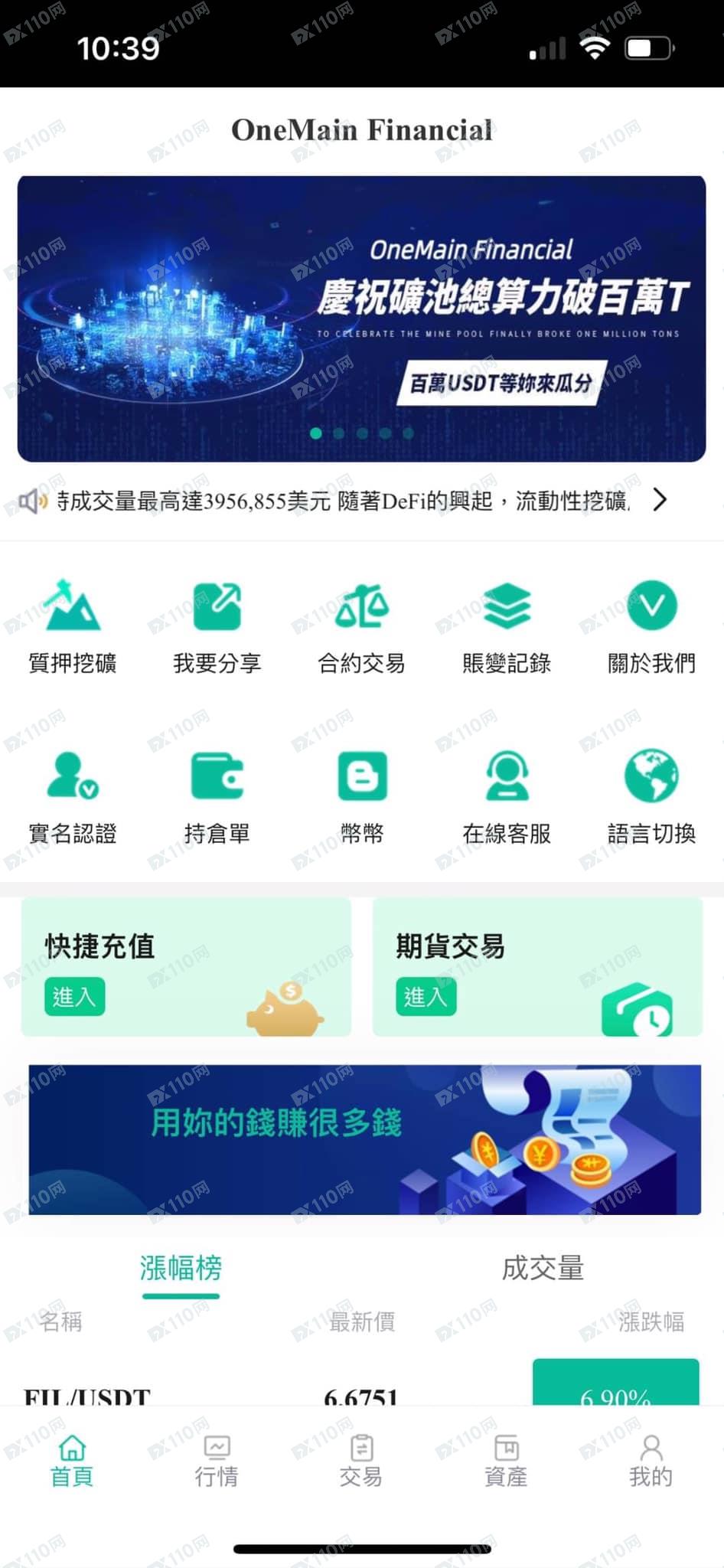Open 幣幣 spot trading
Image resolution: width=724 pixels, height=1568 pixels.
pyautogui.click(x=361, y=796)
